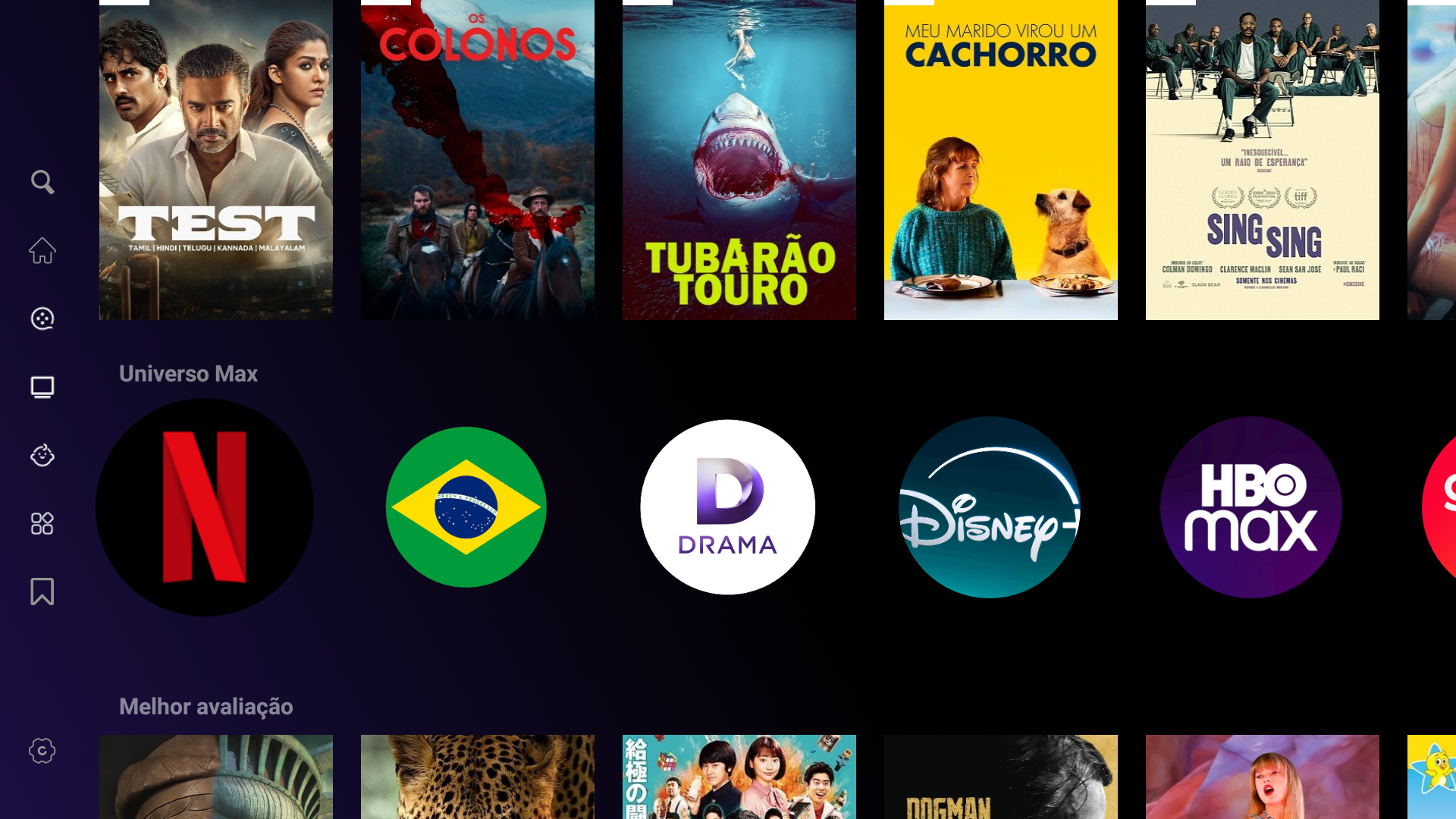Open Meu Marido Virou um Cachorro
1456x819 pixels.
click(1001, 159)
